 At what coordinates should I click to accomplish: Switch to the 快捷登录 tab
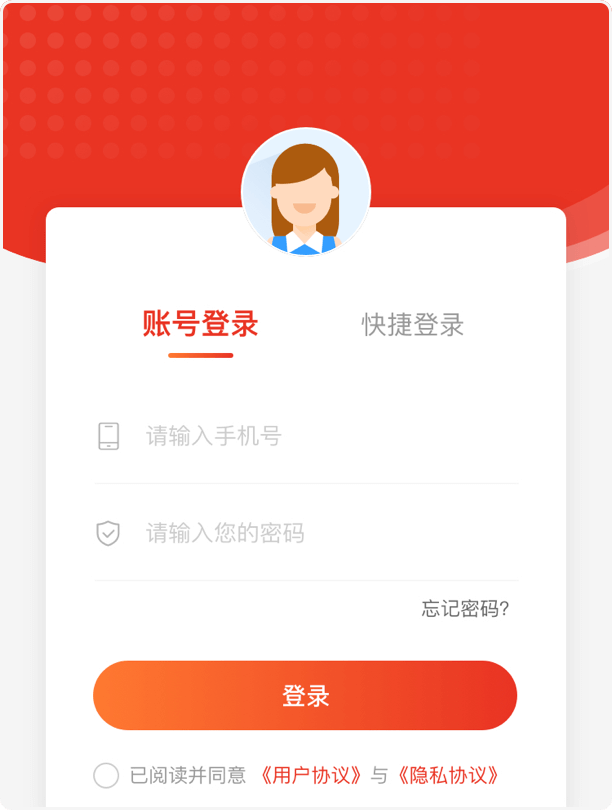tap(412, 325)
